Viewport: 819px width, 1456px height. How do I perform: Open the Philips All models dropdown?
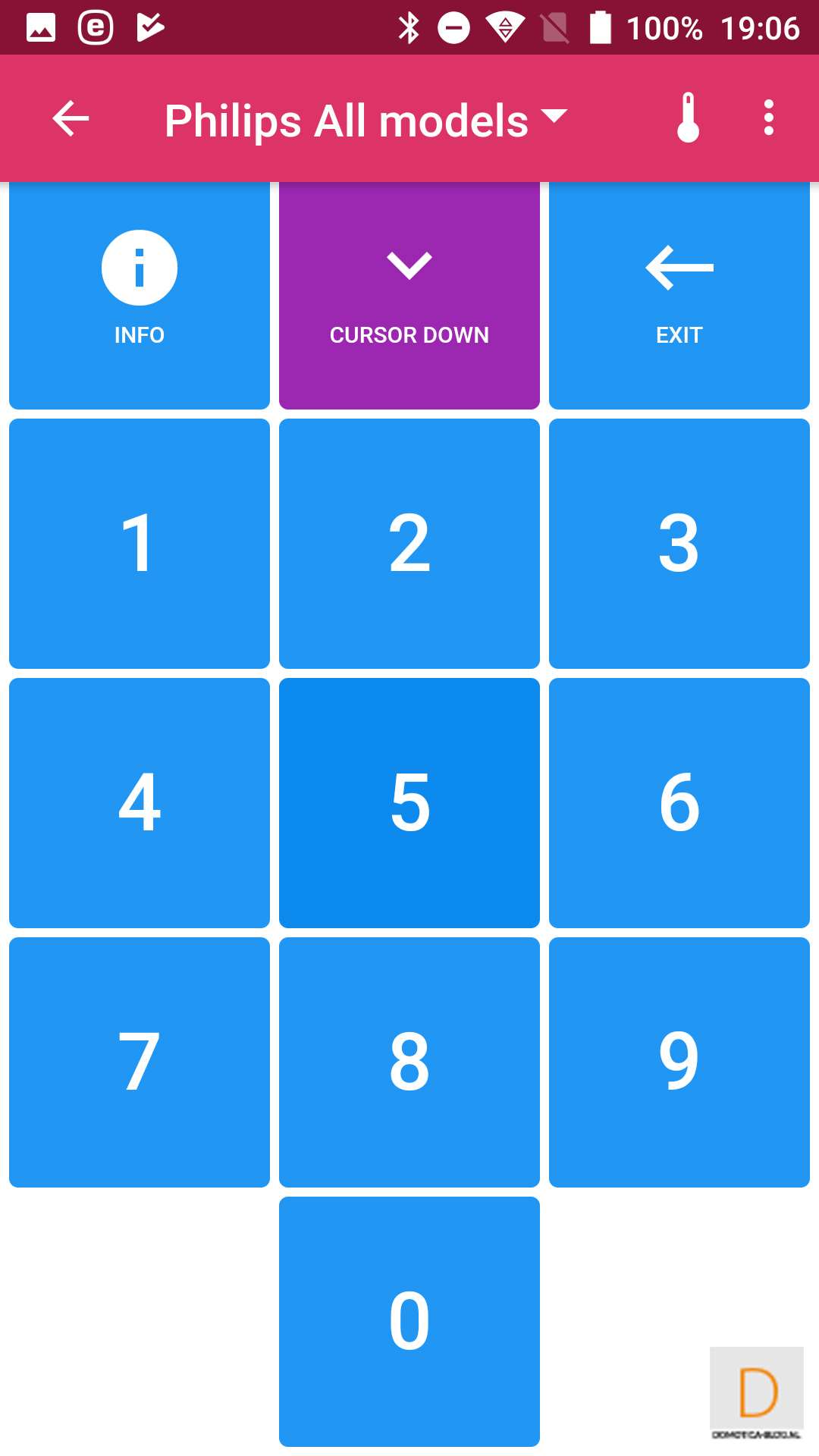point(366,120)
